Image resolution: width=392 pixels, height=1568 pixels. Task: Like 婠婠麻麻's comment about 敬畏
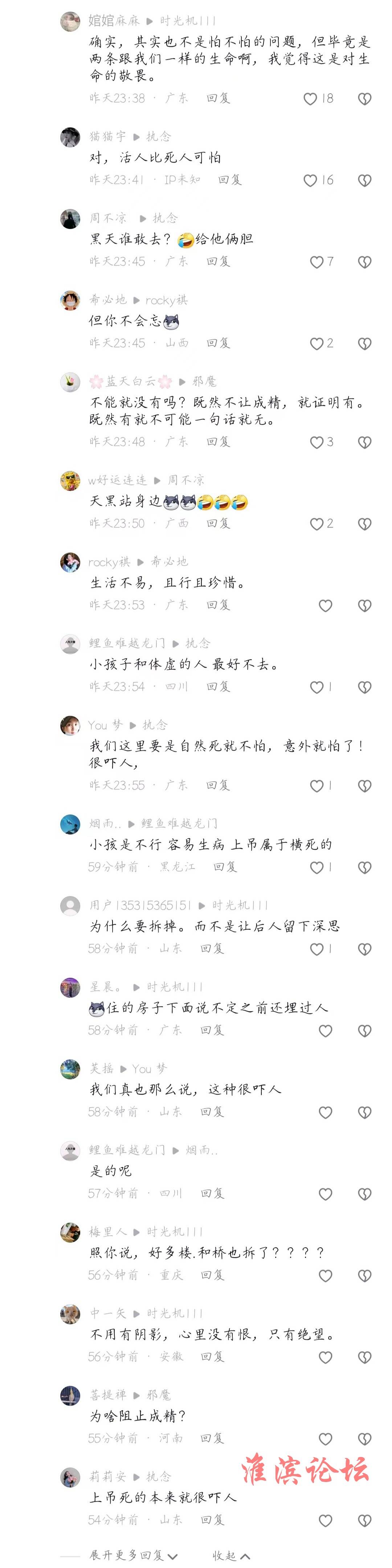point(310,99)
